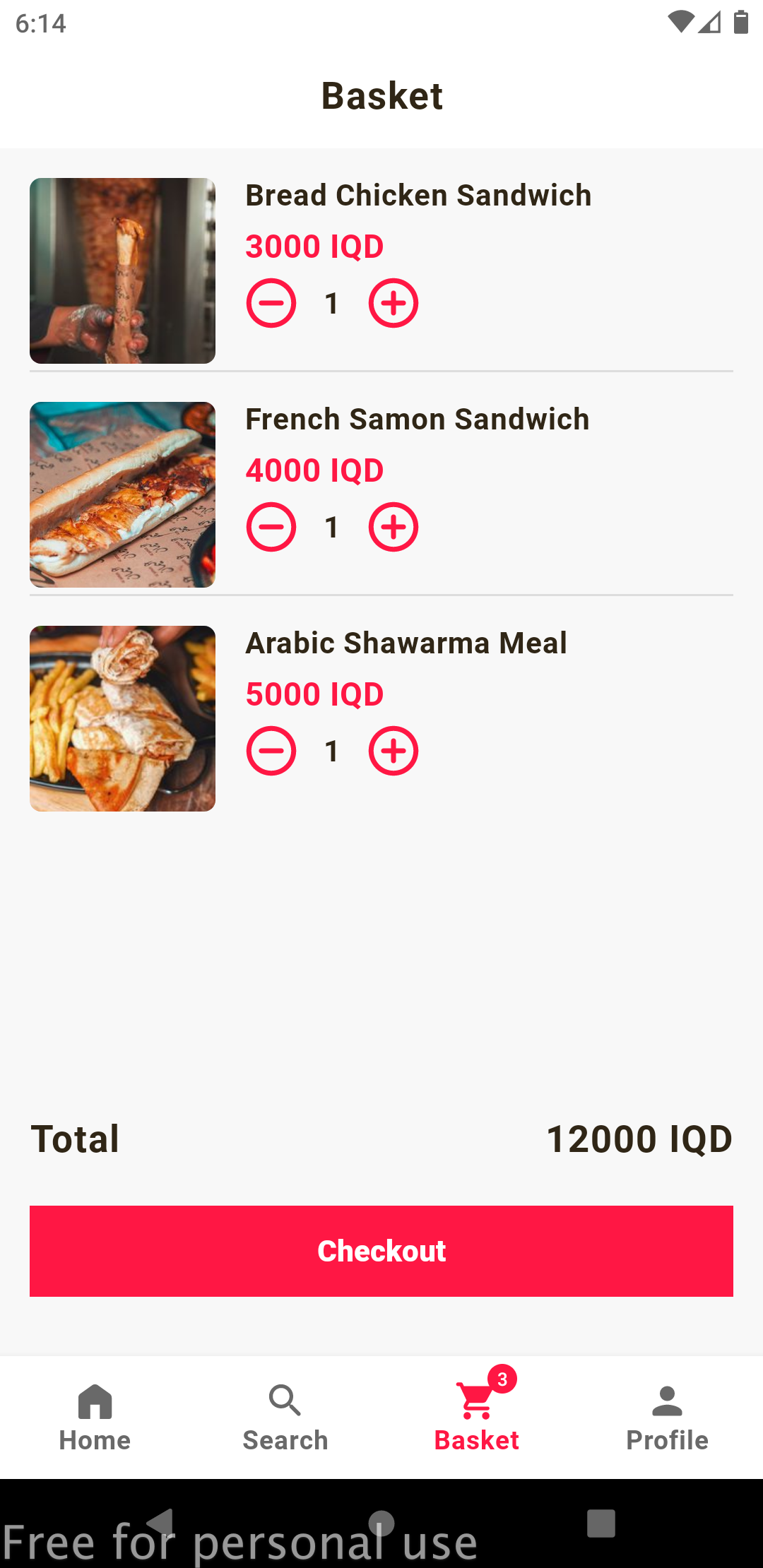Go to the Profile tab
Image resolution: width=763 pixels, height=1568 pixels.
click(x=668, y=1418)
